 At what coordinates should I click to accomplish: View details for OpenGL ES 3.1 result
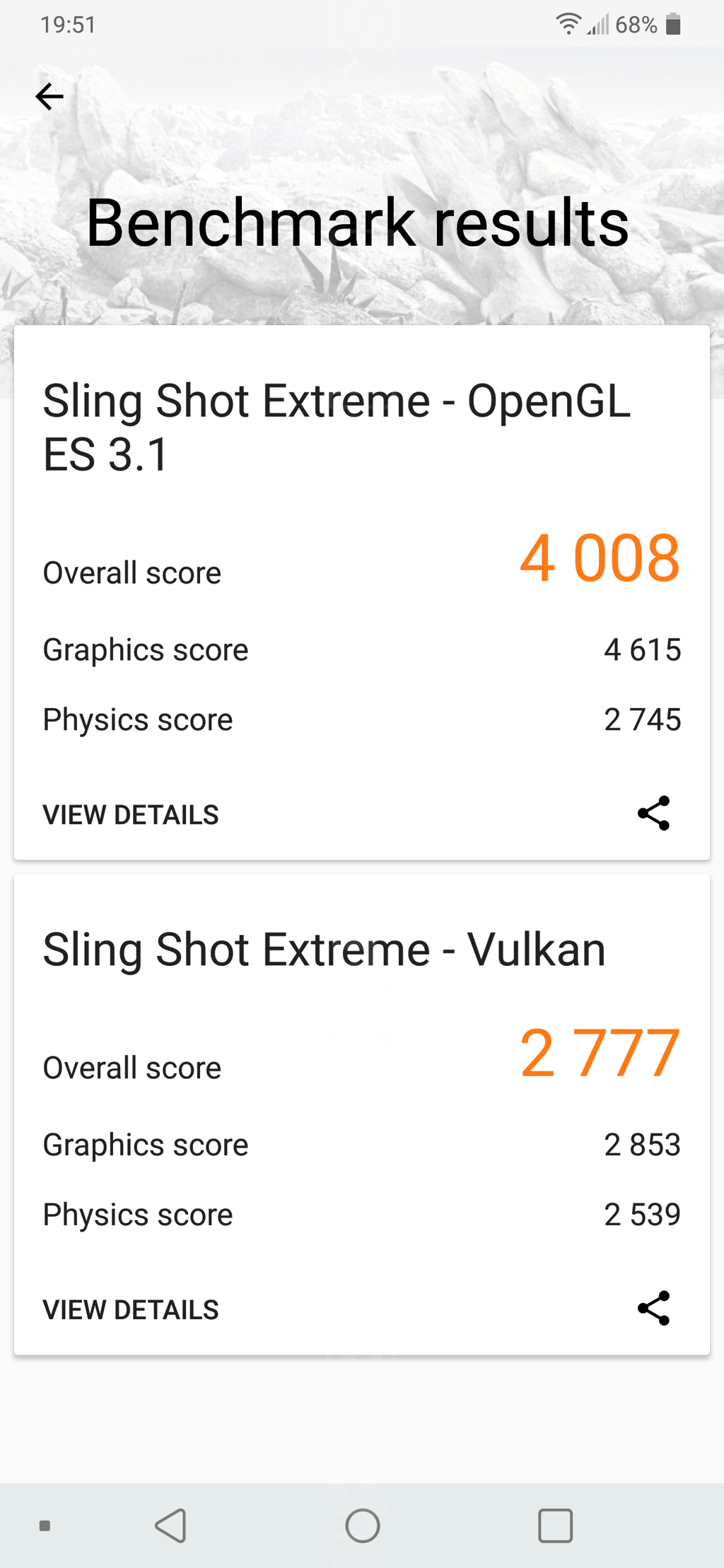coord(131,815)
